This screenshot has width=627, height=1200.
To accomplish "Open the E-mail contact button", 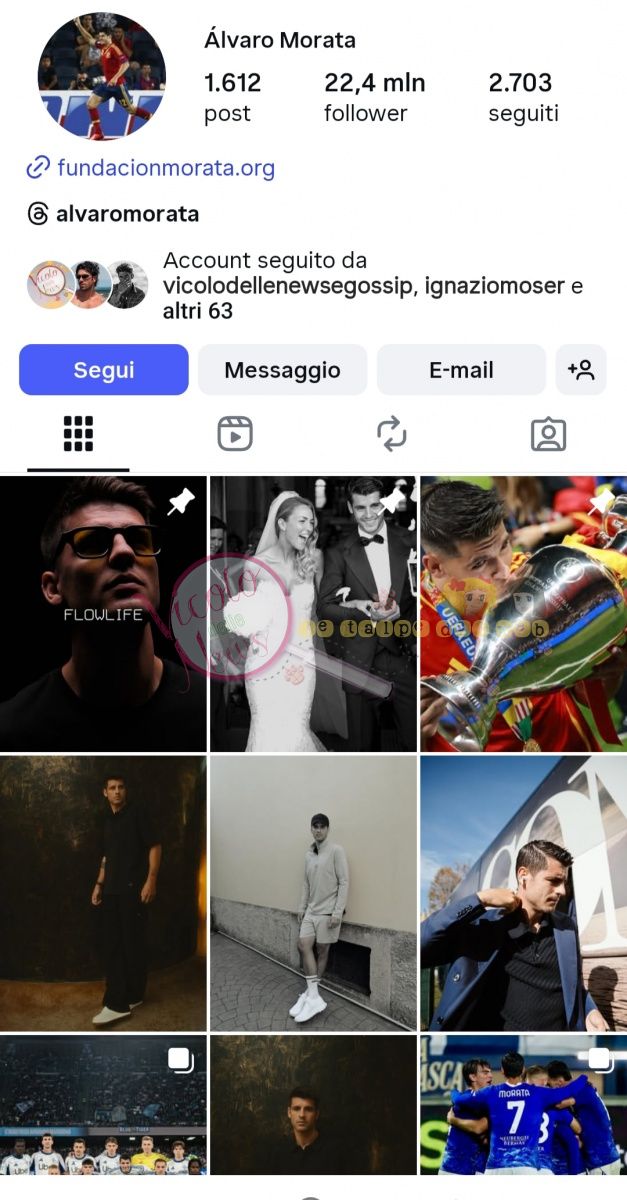I will (x=461, y=370).
